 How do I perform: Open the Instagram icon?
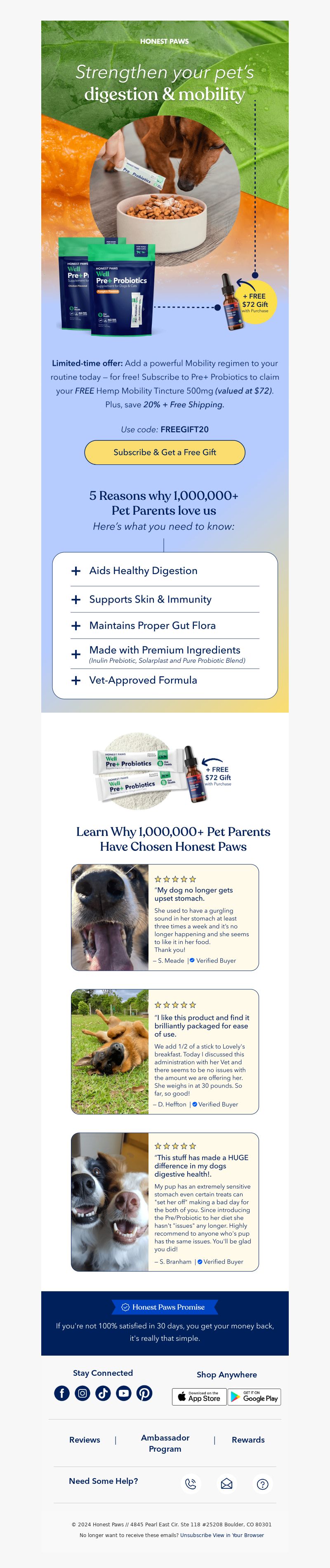coord(83,1393)
